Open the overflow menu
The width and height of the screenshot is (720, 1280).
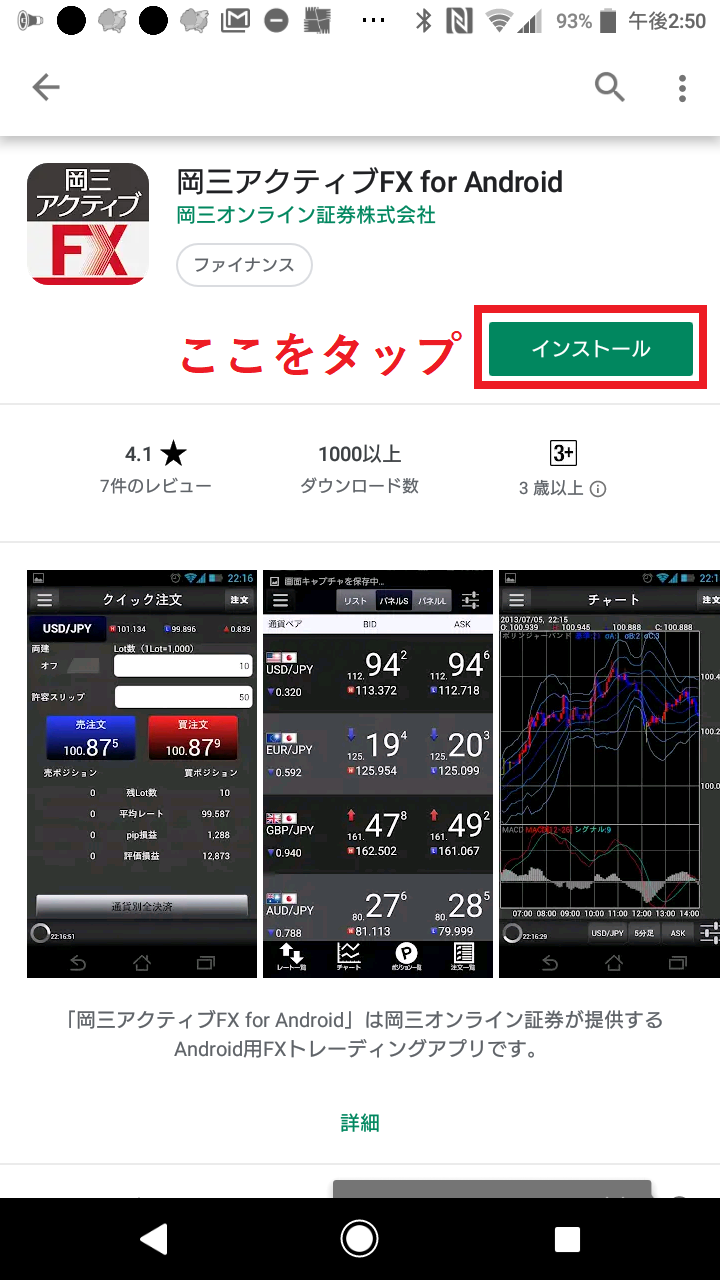(x=682, y=88)
